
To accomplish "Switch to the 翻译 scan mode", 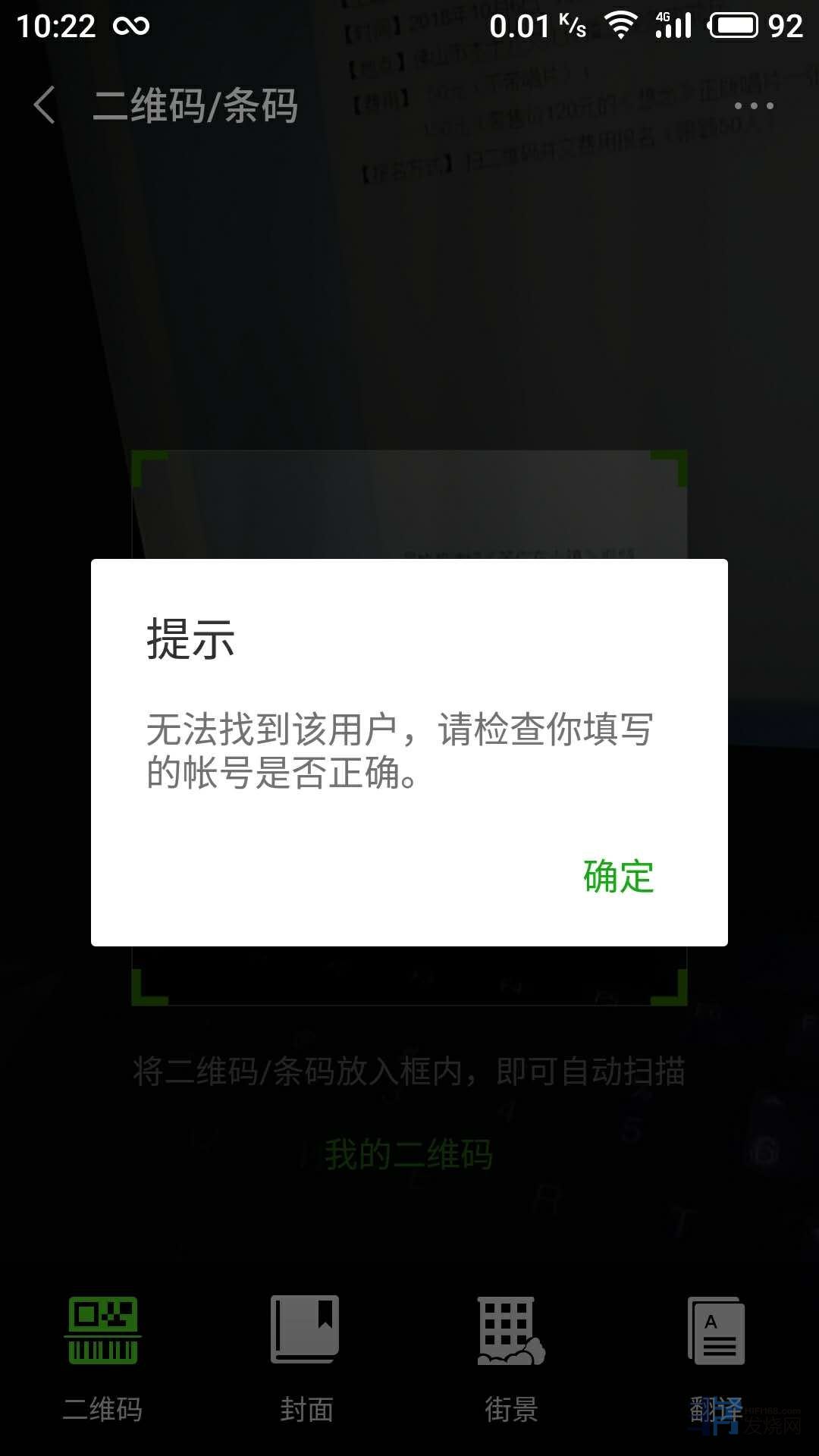I will point(716,1354).
